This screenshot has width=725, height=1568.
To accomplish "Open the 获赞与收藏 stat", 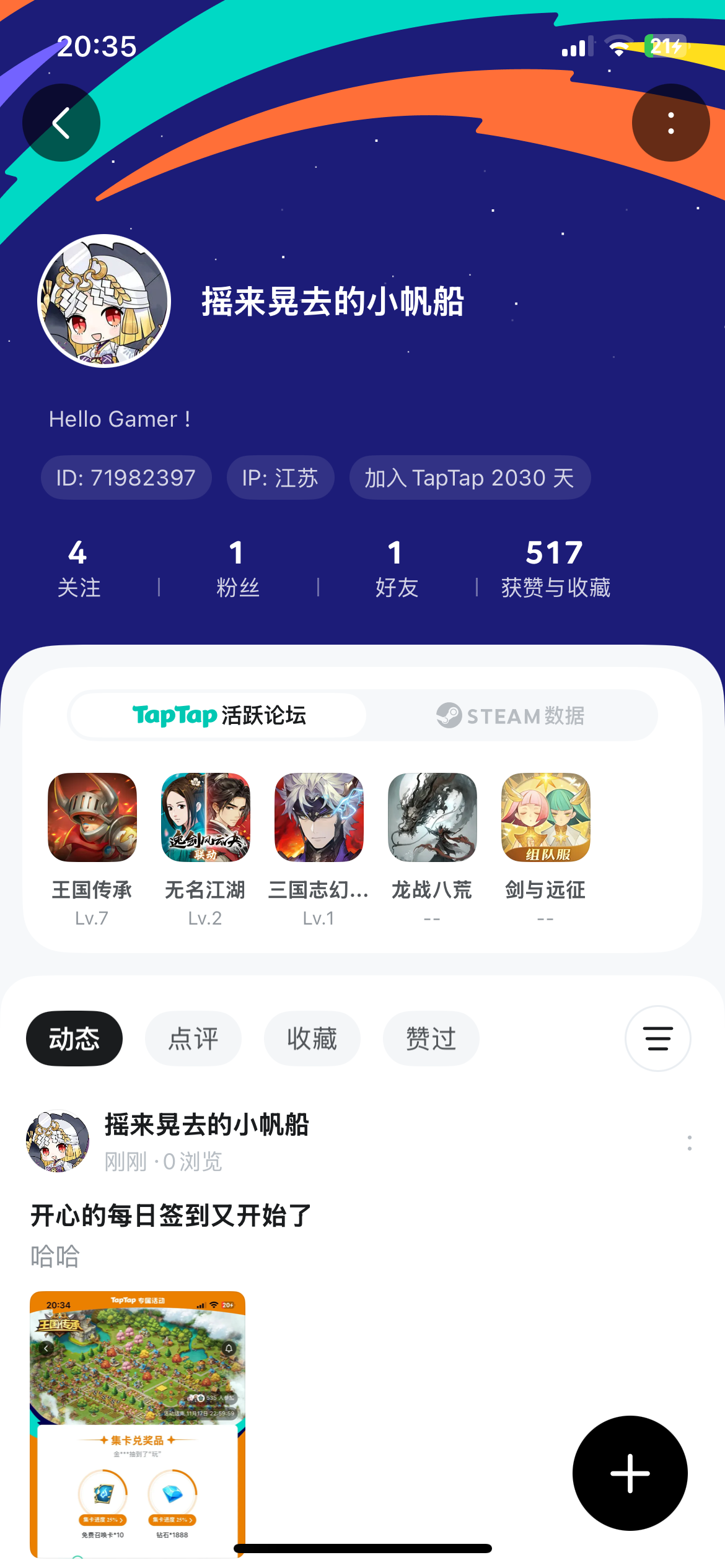I will 556,567.
